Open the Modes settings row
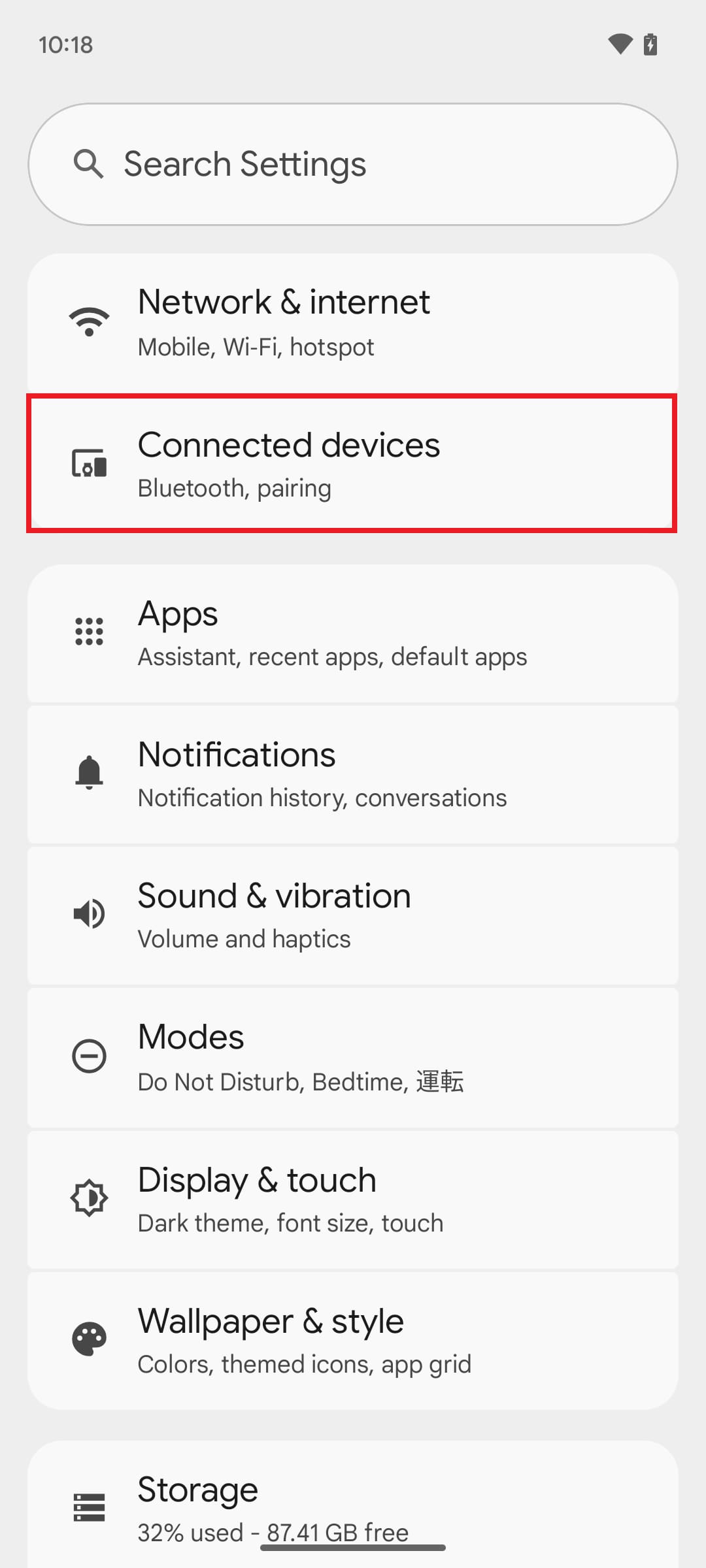706x1568 pixels. (353, 1057)
